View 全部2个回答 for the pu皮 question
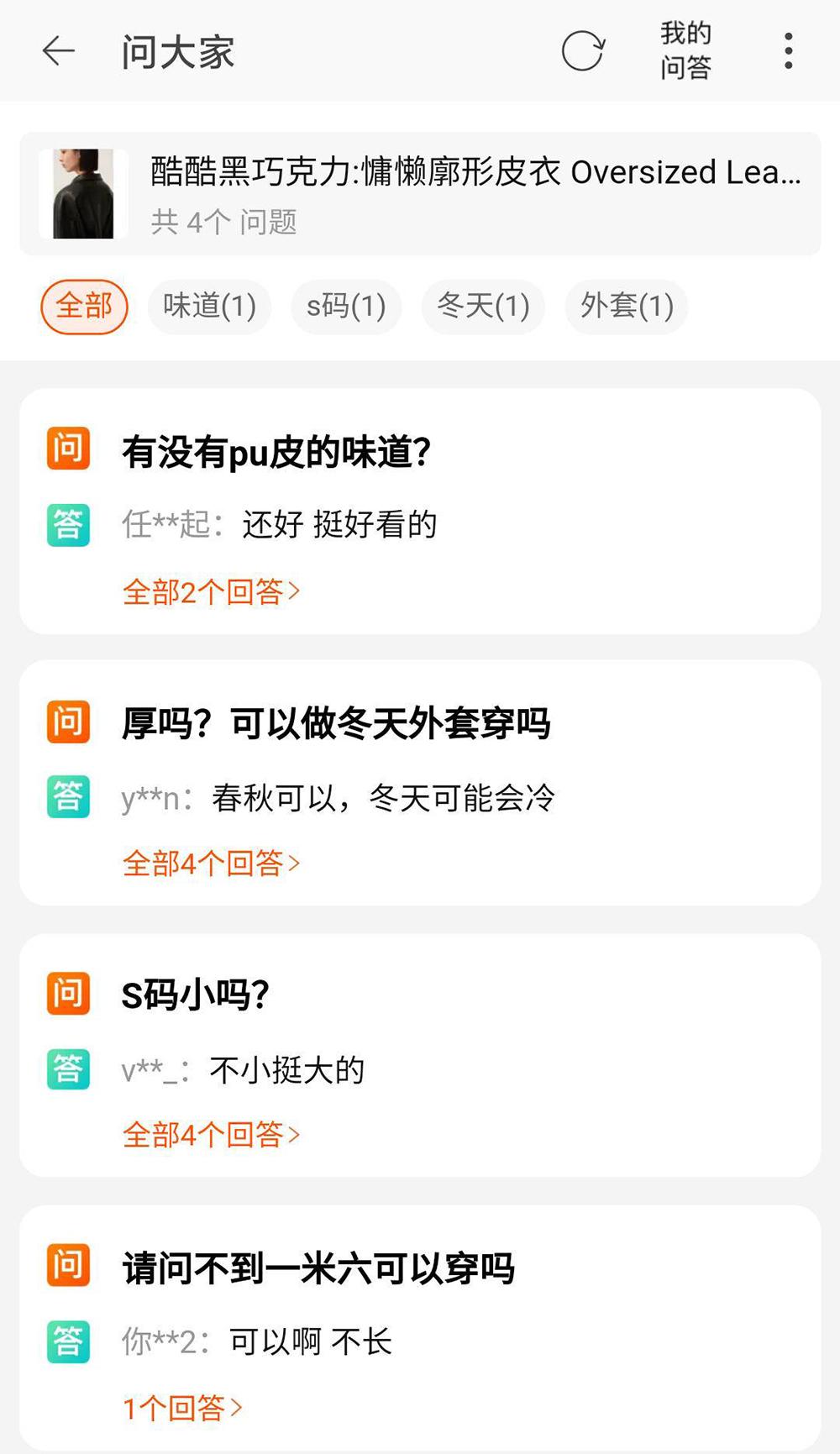The image size is (840, 1454). [211, 592]
